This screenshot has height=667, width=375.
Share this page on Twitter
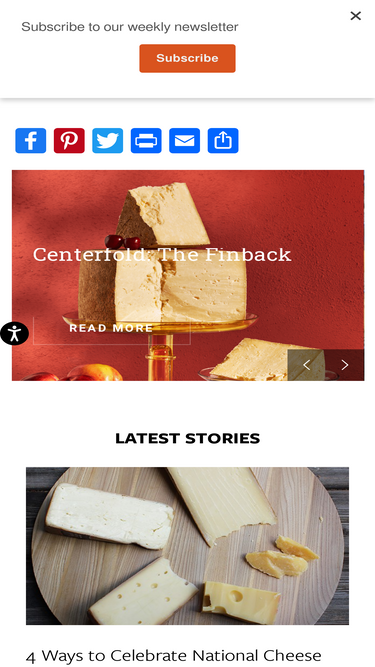[x=108, y=140]
